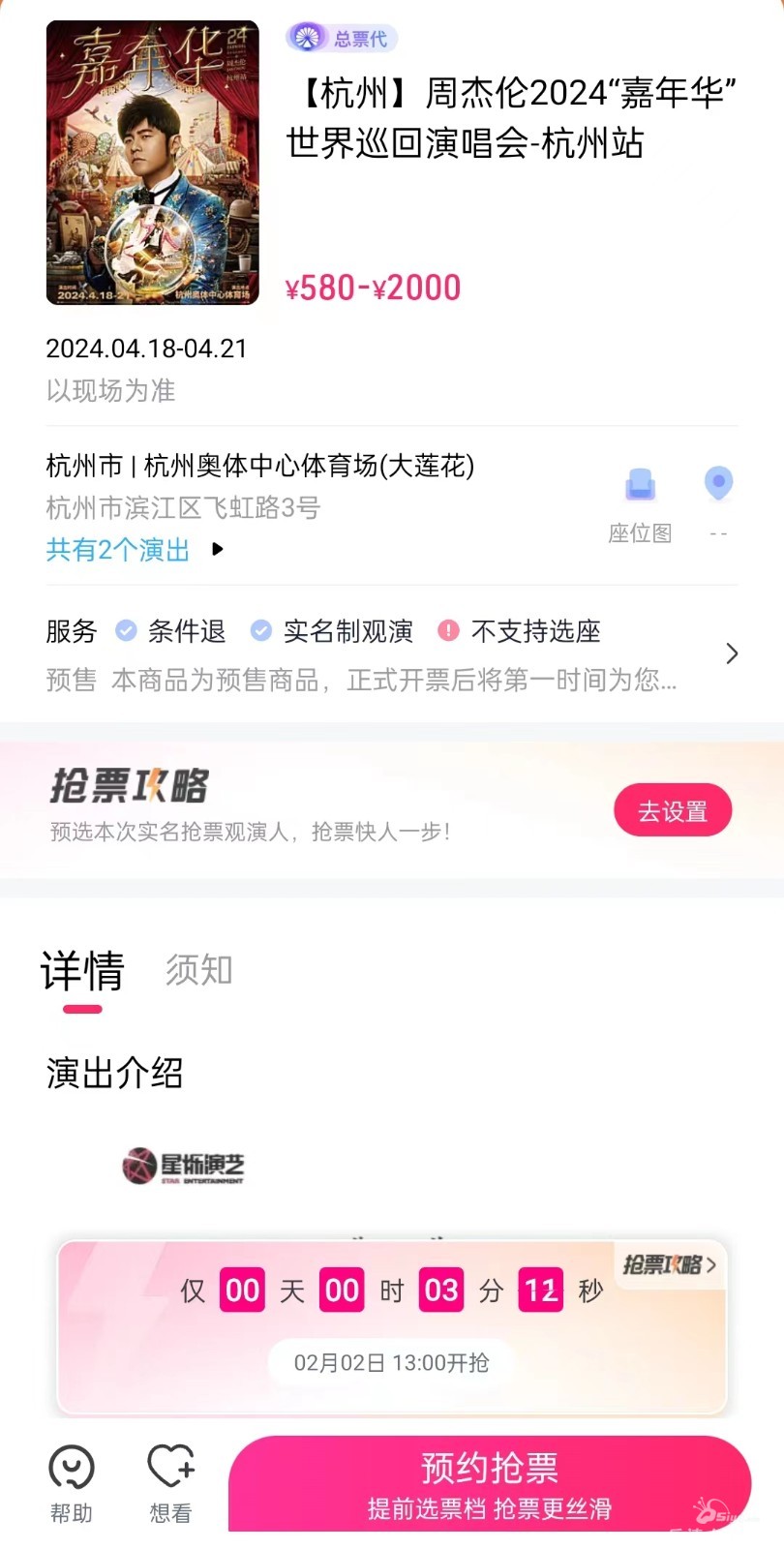The width and height of the screenshot is (784, 1549).
Task: View the concert poster image
Action: [153, 163]
